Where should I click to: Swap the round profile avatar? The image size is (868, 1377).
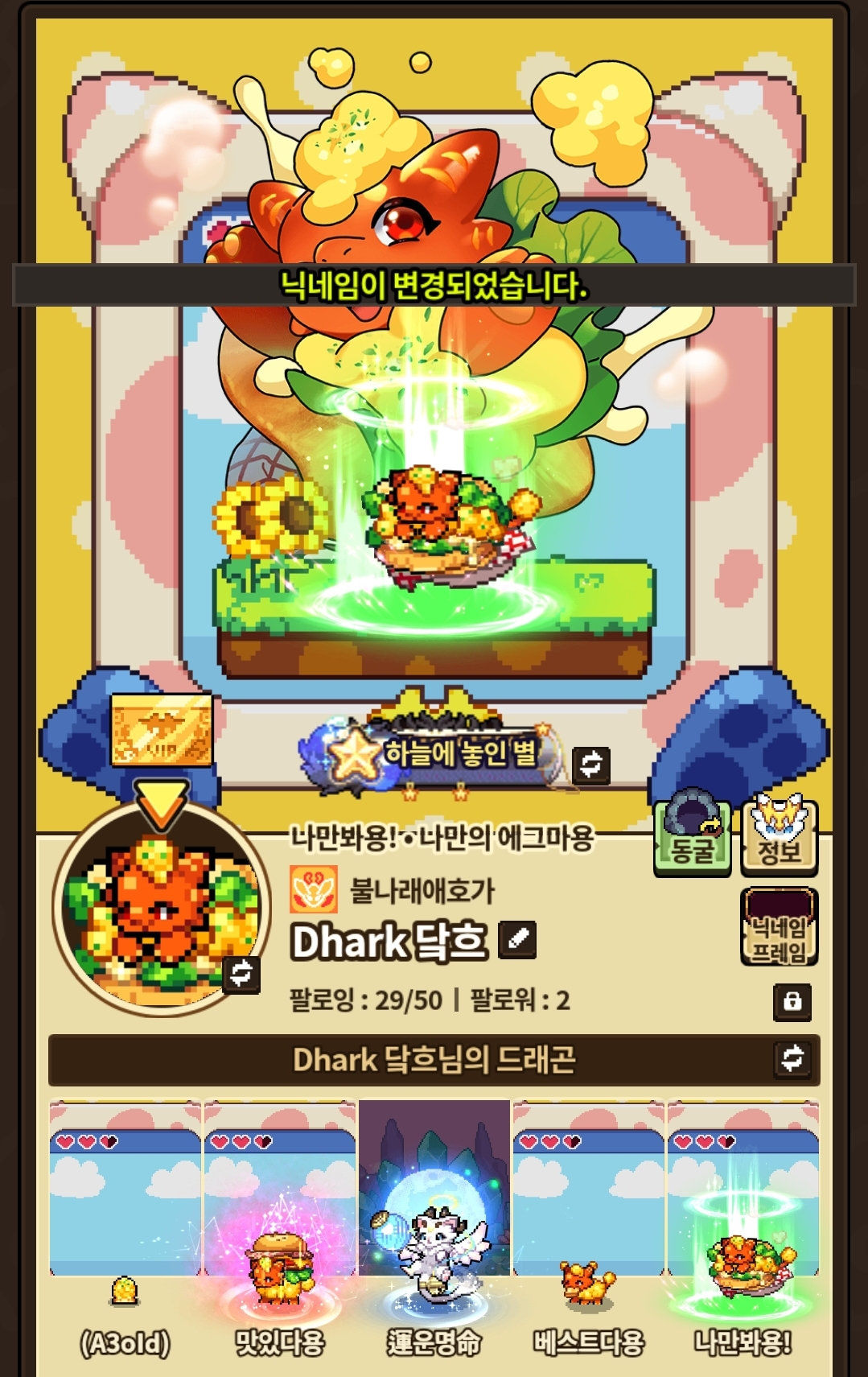tap(241, 974)
